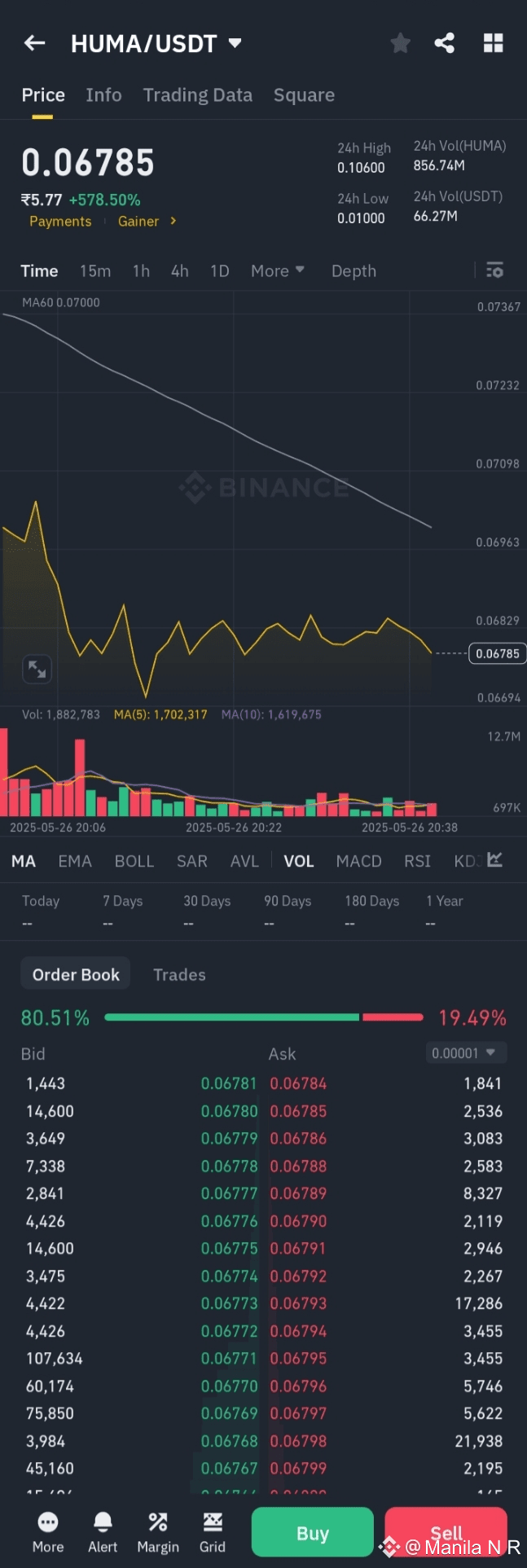The image size is (527, 1568).
Task: Show the Depth chart
Action: pos(354,271)
